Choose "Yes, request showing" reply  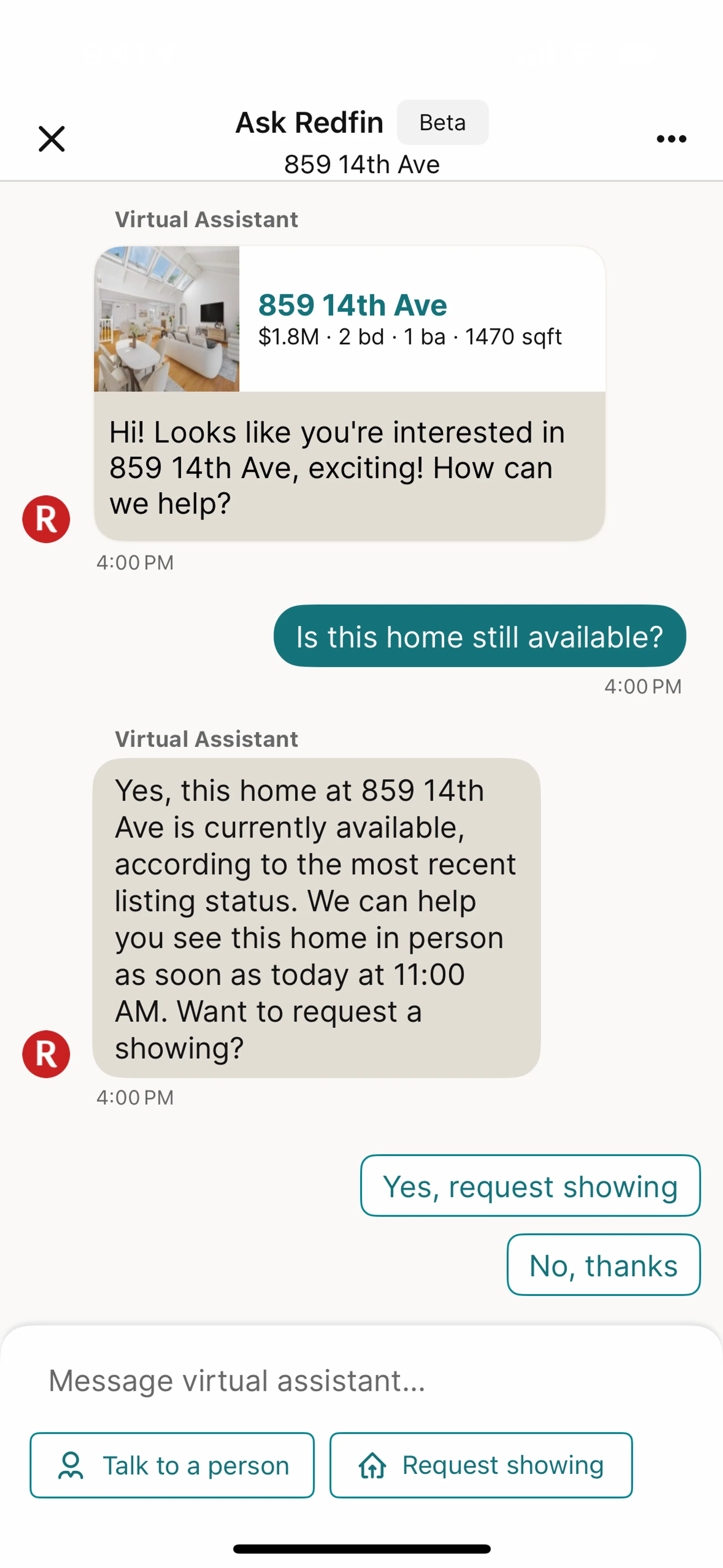coord(530,1186)
